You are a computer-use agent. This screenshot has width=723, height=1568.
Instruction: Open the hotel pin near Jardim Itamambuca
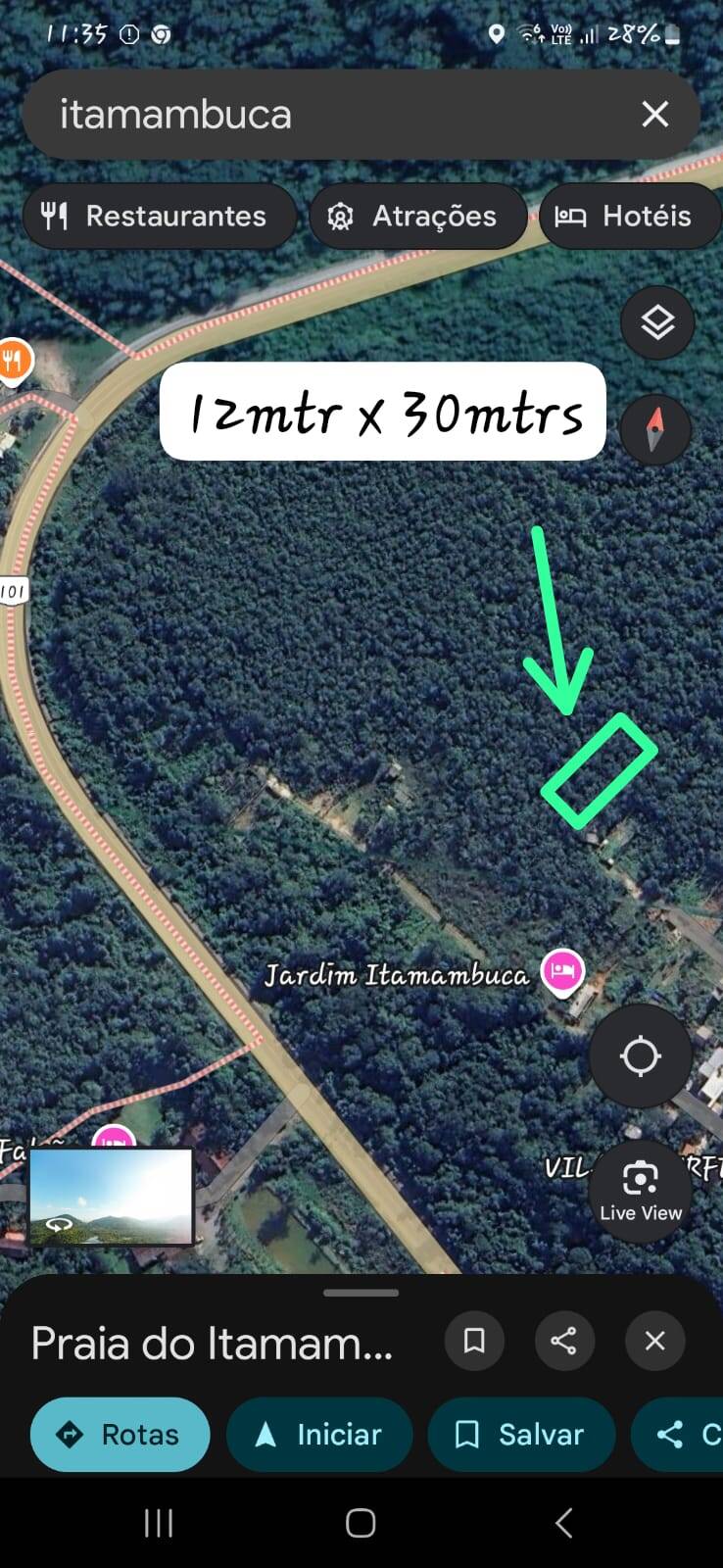point(563,971)
